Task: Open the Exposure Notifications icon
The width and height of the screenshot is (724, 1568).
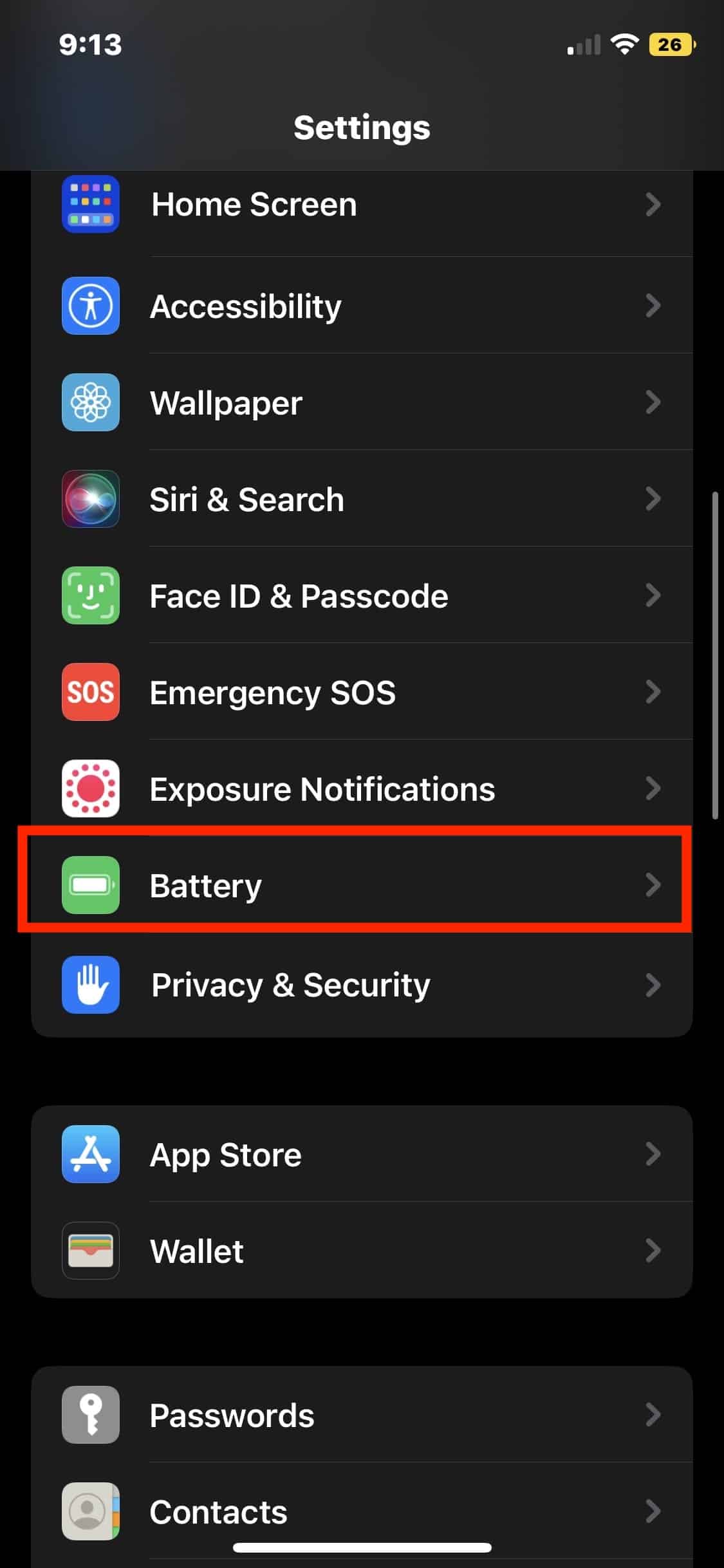Action: point(90,789)
